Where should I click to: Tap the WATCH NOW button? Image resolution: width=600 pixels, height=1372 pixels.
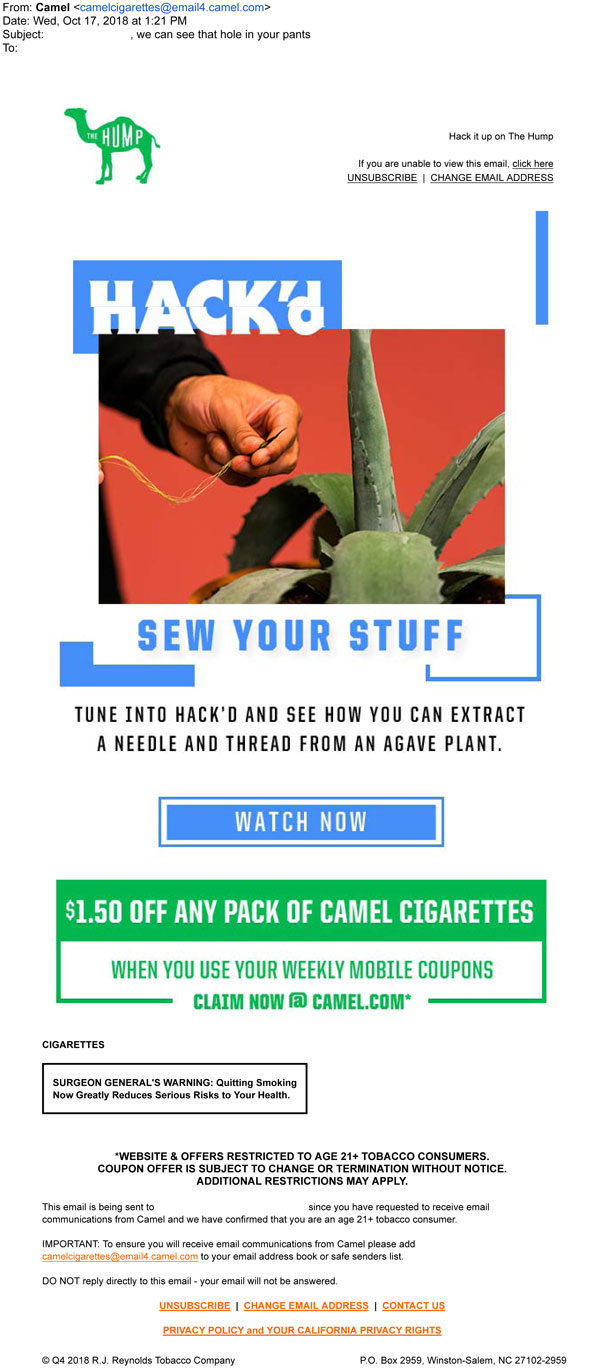301,822
